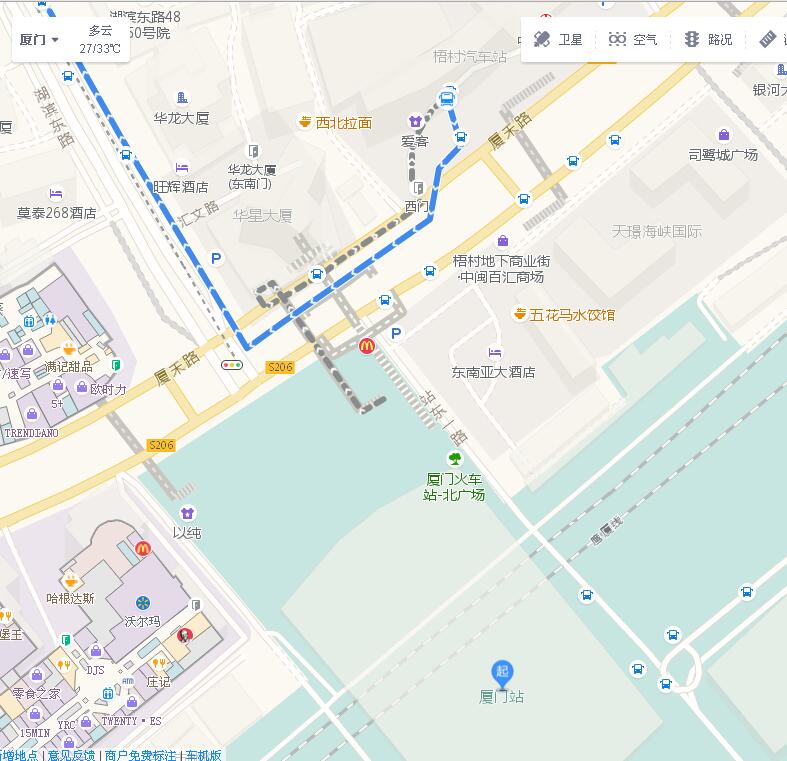Image resolution: width=787 pixels, height=761 pixels.
Task: Select the 西北拉面 restaurant marker
Action: (305, 122)
